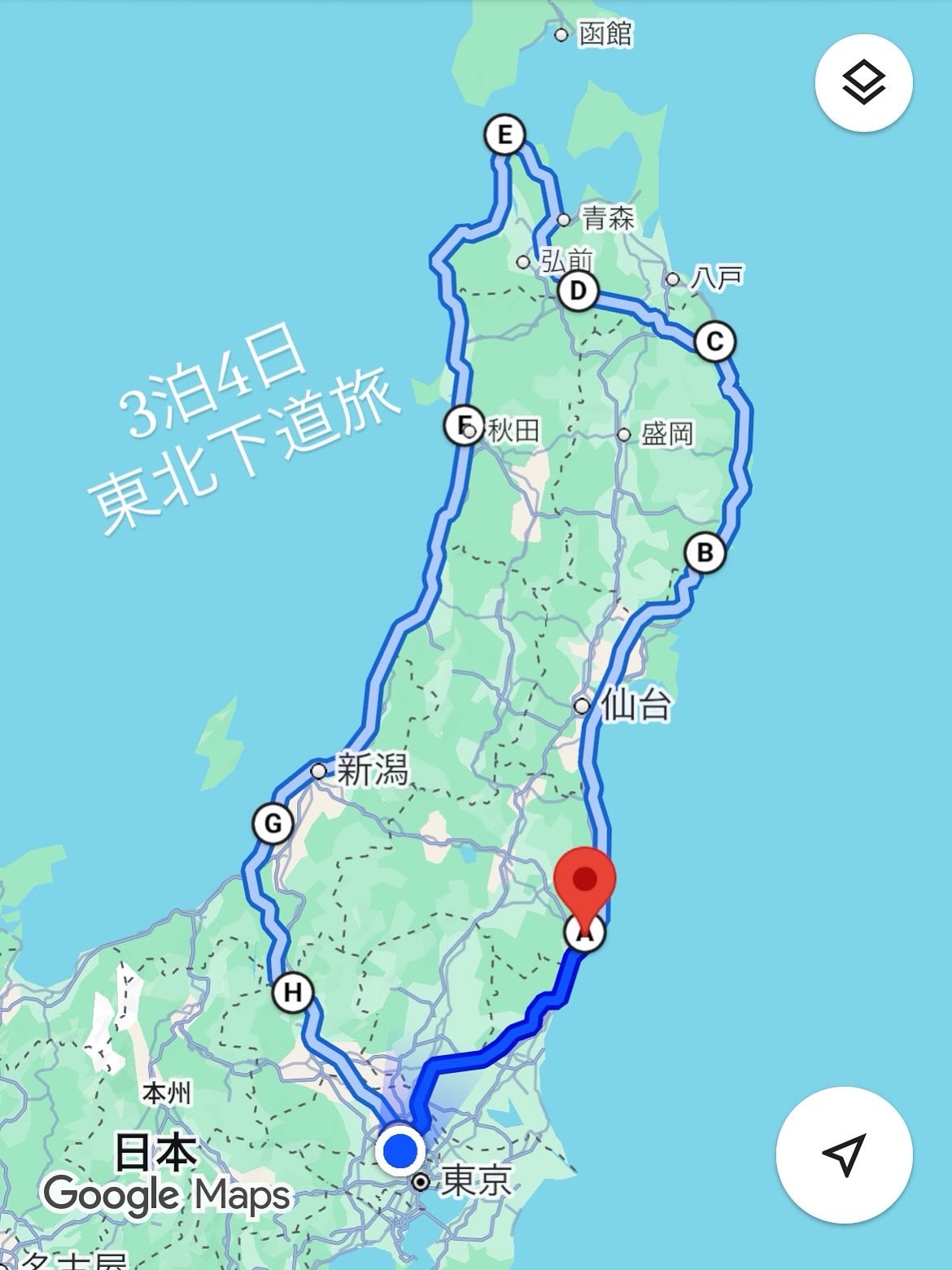Select waypoint marker H on the route
This screenshot has height=1270, width=952.
click(x=292, y=992)
